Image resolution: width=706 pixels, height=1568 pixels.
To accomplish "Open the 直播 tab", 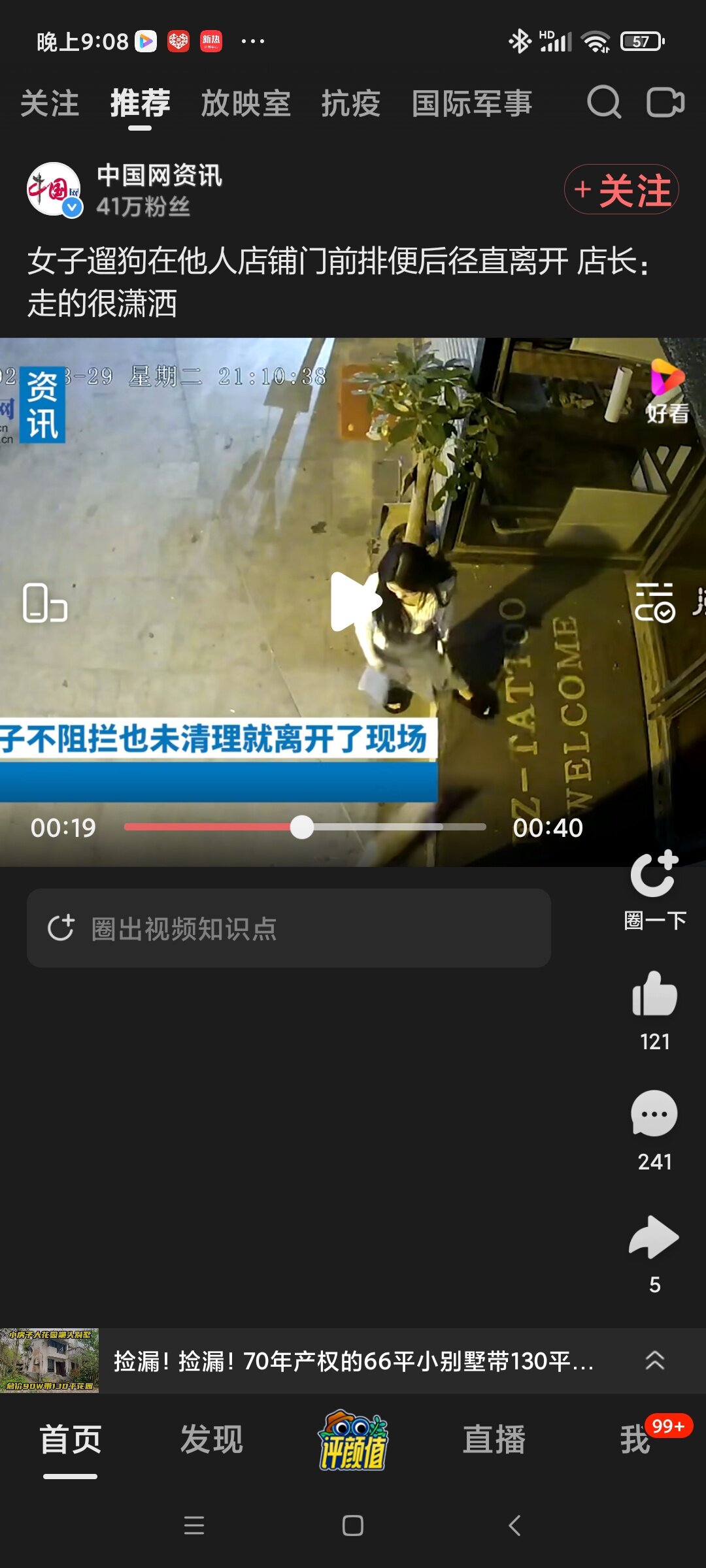I will pos(494,1440).
